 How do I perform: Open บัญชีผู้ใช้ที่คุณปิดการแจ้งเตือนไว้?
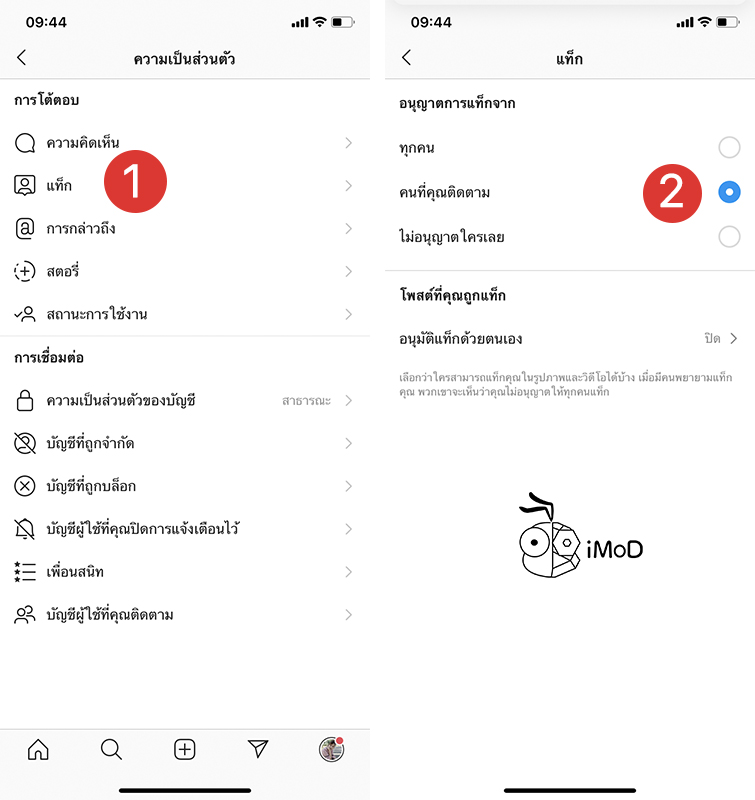coord(184,528)
